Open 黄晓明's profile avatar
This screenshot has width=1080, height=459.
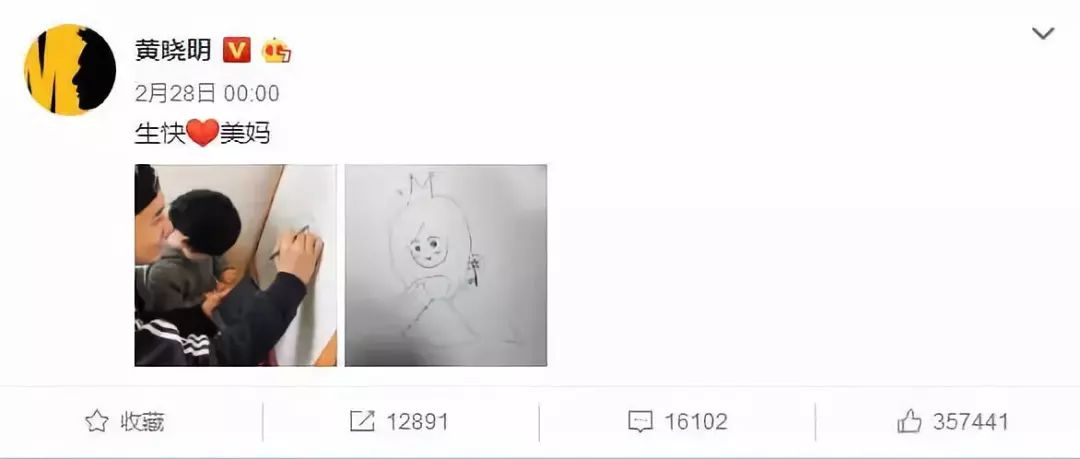[x=69, y=69]
